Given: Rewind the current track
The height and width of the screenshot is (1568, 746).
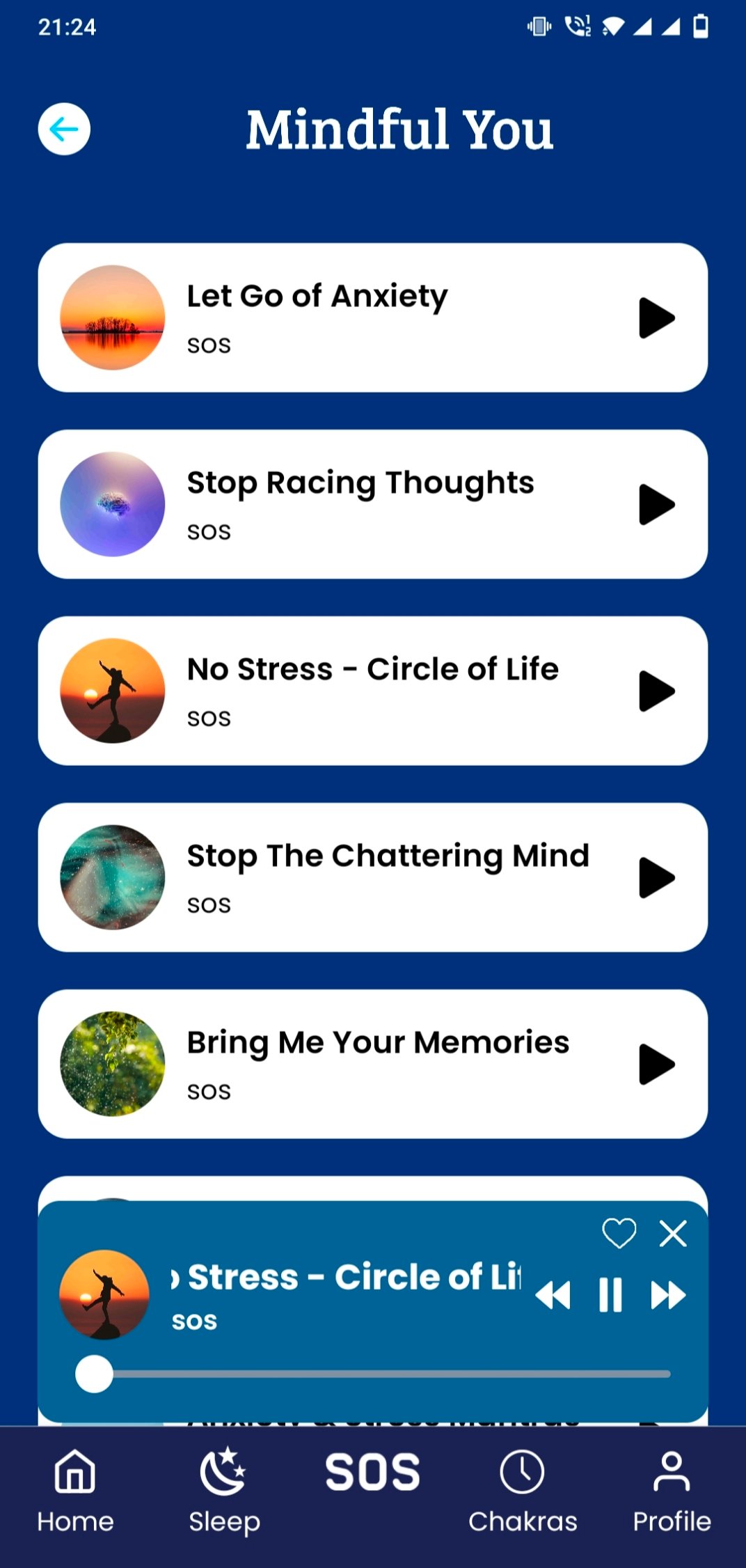Looking at the screenshot, I should (x=553, y=1296).
